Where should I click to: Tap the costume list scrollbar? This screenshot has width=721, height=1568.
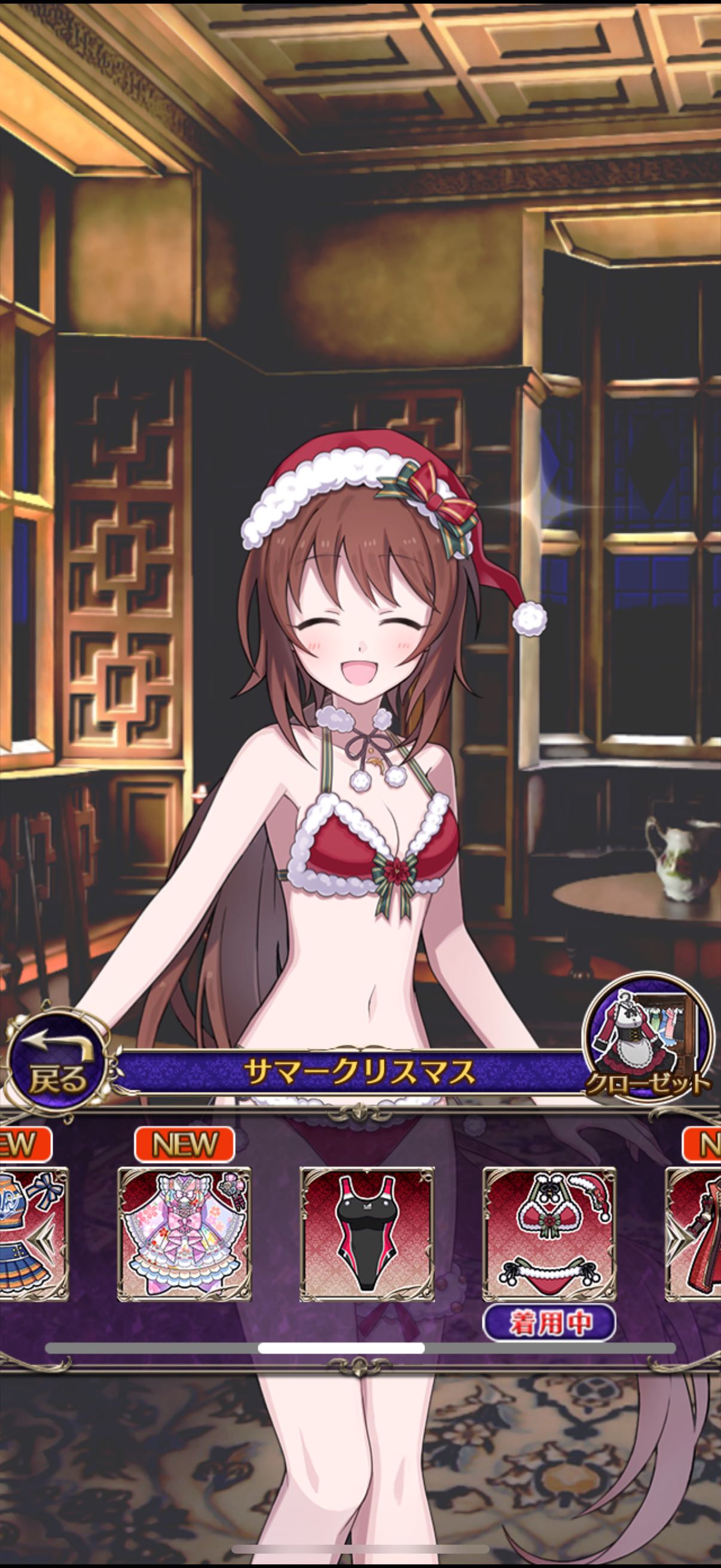tap(360, 1349)
